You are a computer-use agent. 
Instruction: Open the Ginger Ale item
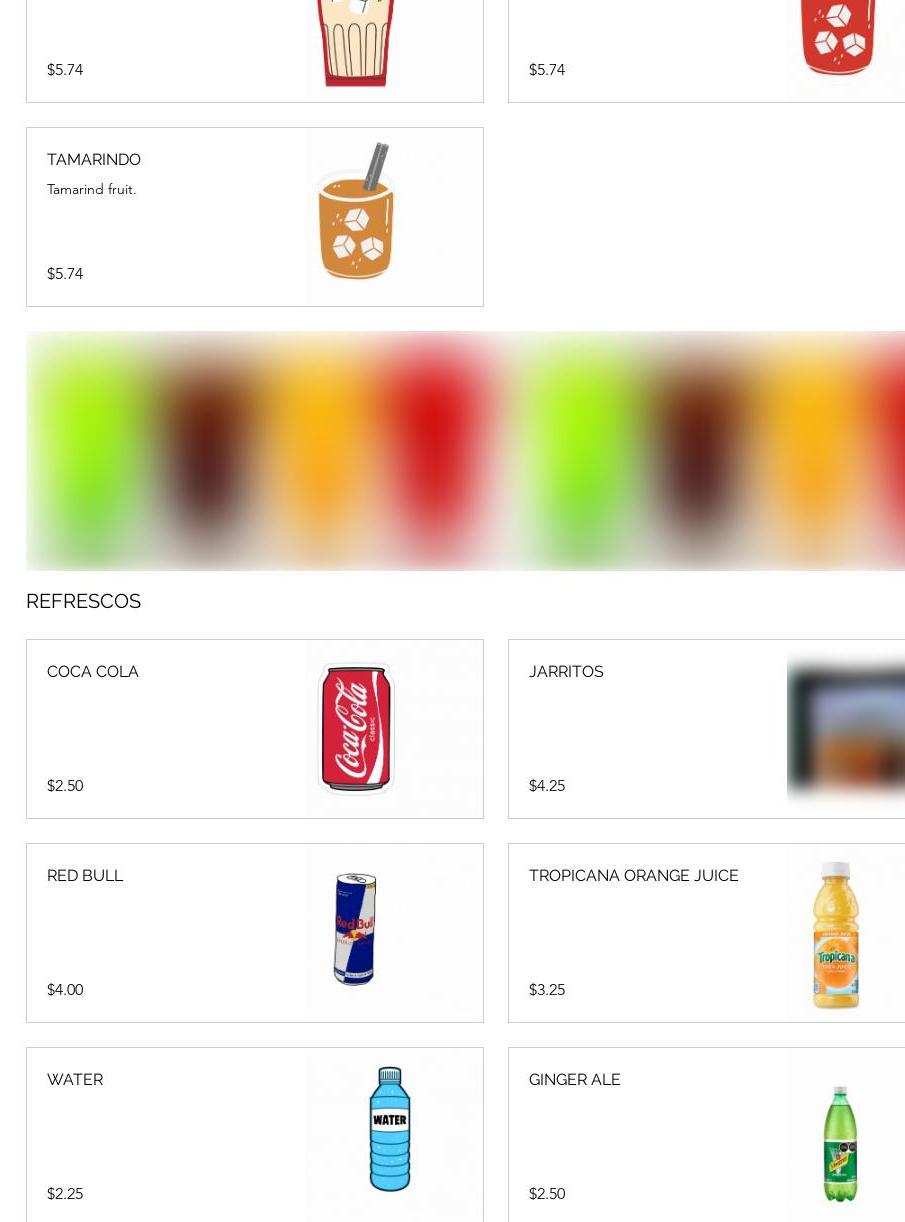coord(706,1135)
